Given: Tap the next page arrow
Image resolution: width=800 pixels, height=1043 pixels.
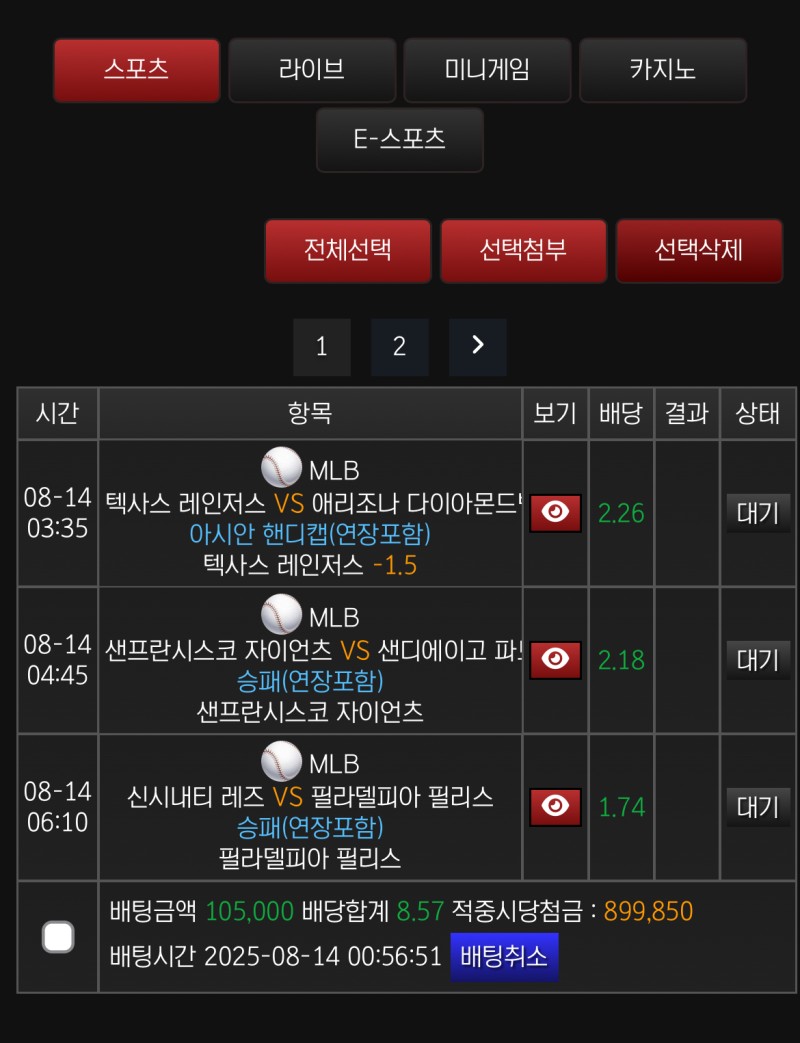Looking at the screenshot, I should [x=477, y=347].
